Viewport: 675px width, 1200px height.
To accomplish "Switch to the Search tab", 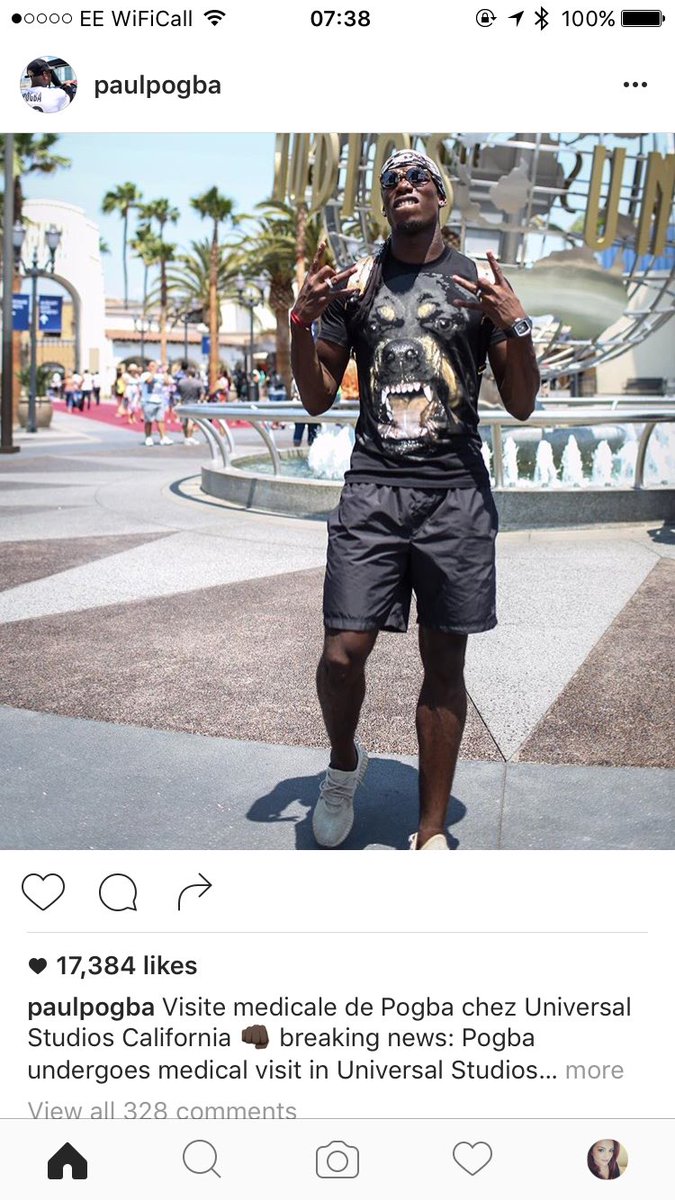I will (x=201, y=1160).
